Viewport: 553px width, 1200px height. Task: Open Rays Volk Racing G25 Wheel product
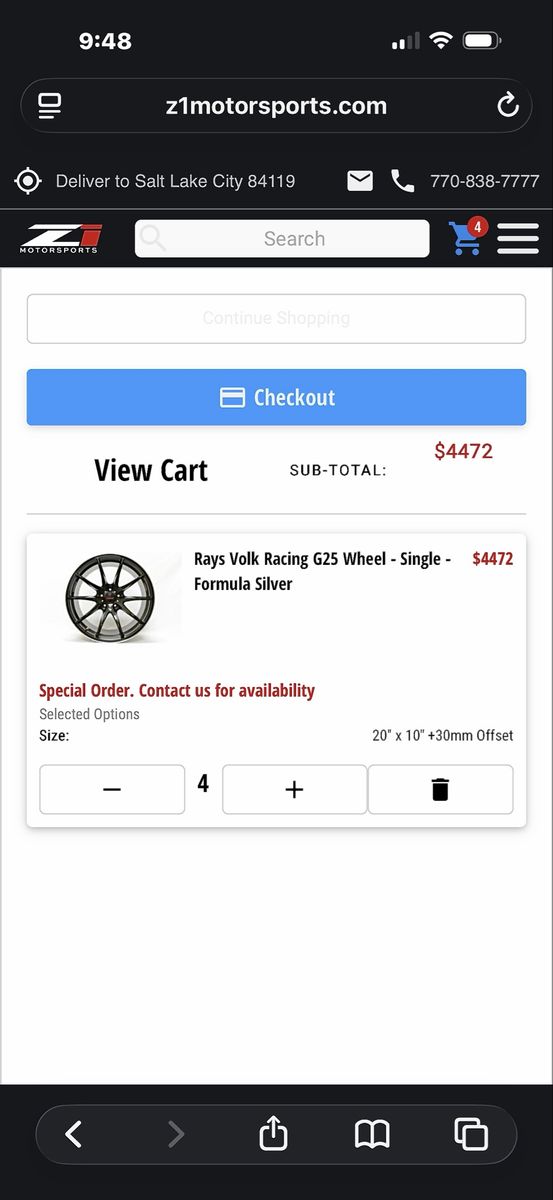tap(322, 571)
